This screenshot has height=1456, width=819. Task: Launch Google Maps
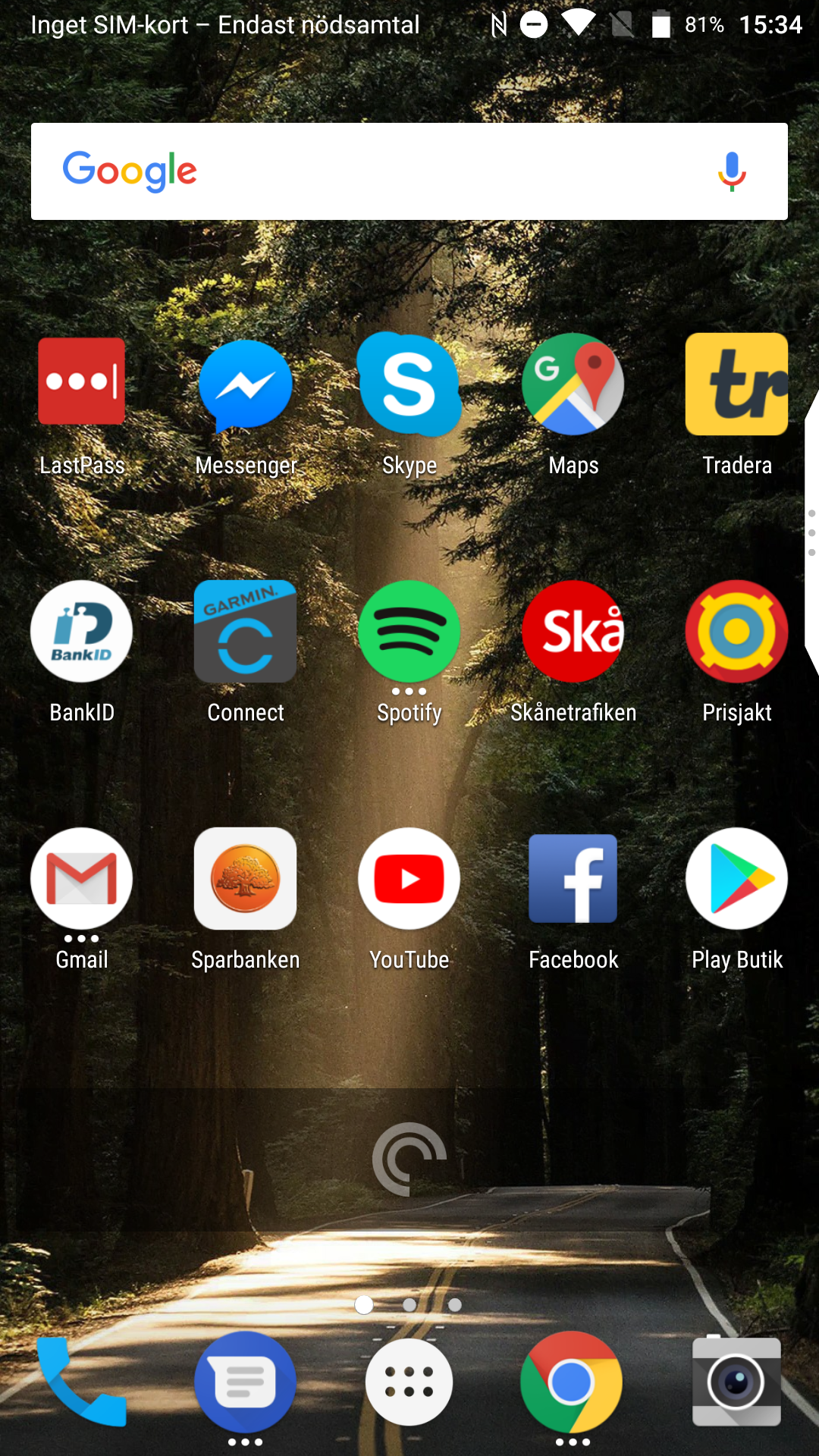(x=573, y=384)
